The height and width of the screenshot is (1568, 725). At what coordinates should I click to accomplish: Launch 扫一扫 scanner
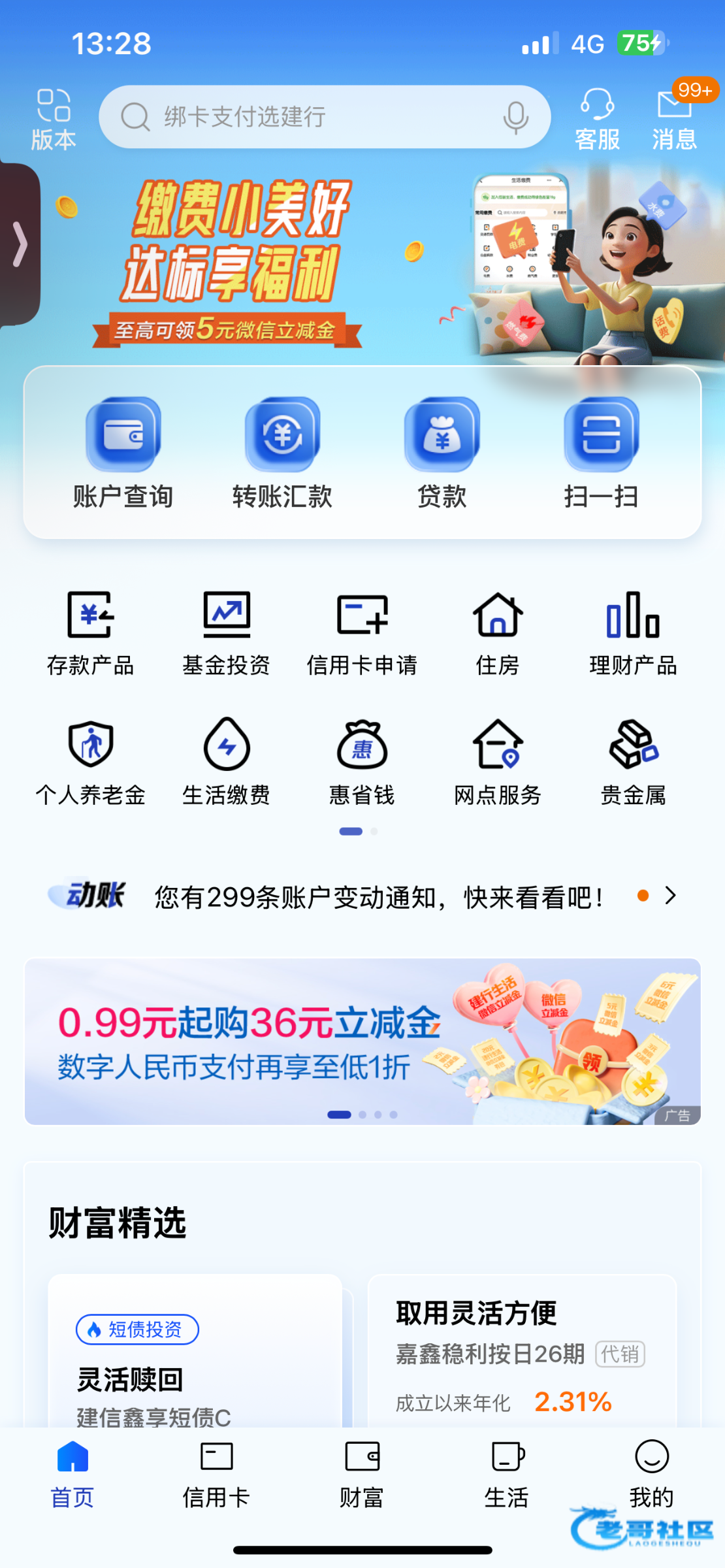pos(601,452)
